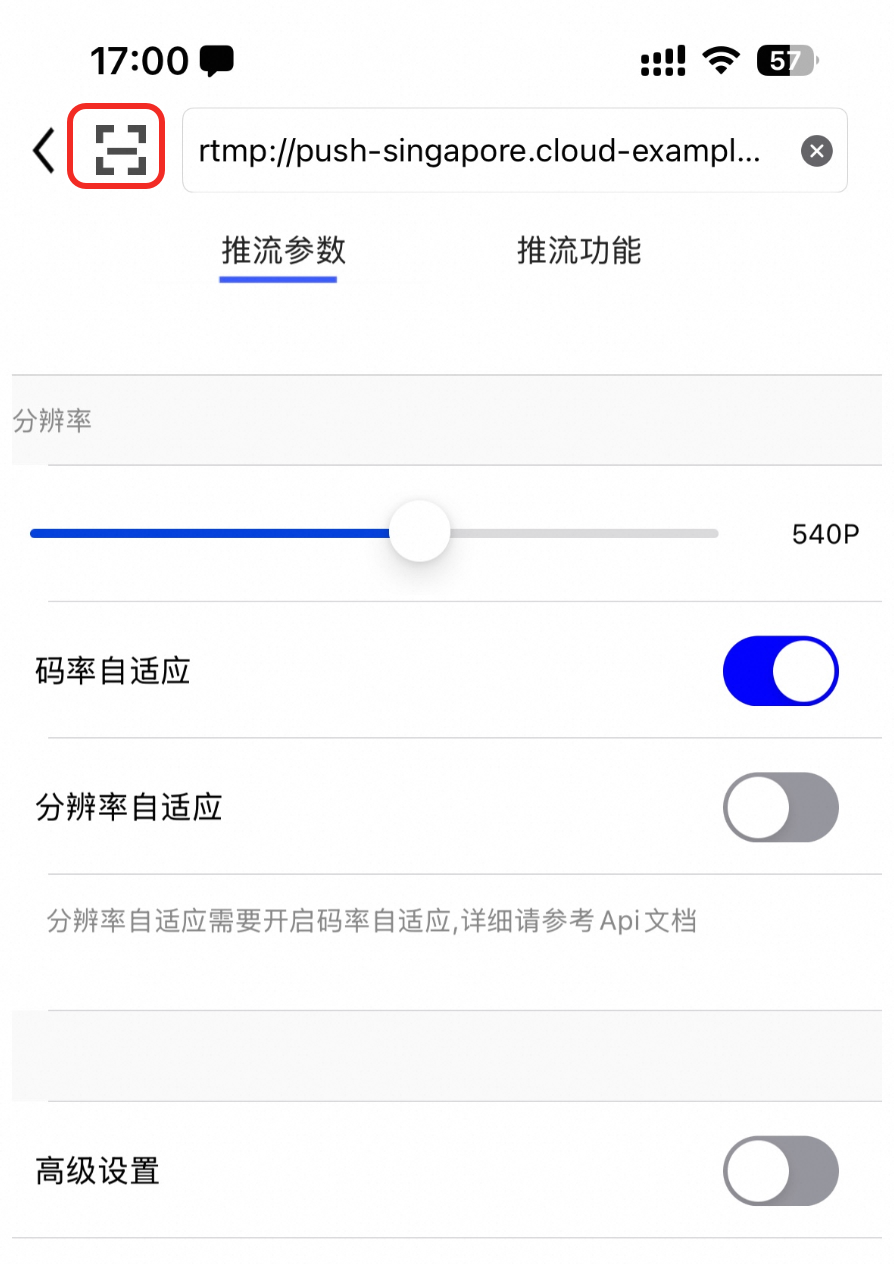
Task: Switch to the 推流功能 tab
Action: click(580, 251)
